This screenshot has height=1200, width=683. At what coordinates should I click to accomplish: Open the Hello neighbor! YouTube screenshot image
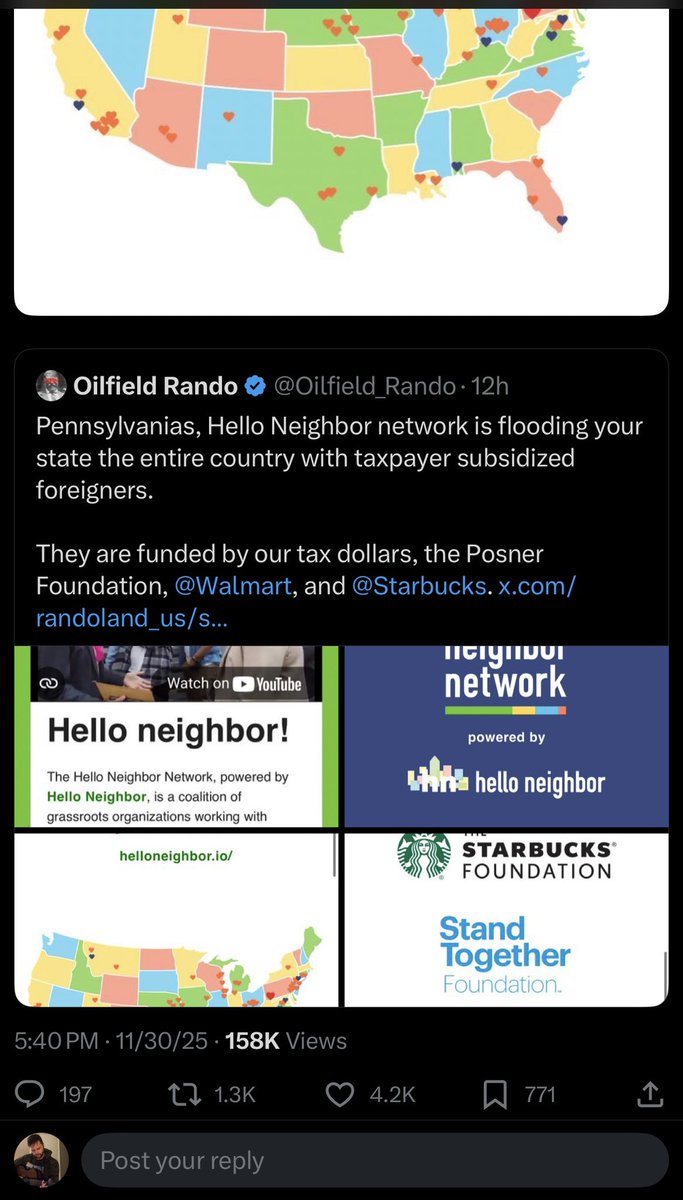click(x=176, y=736)
